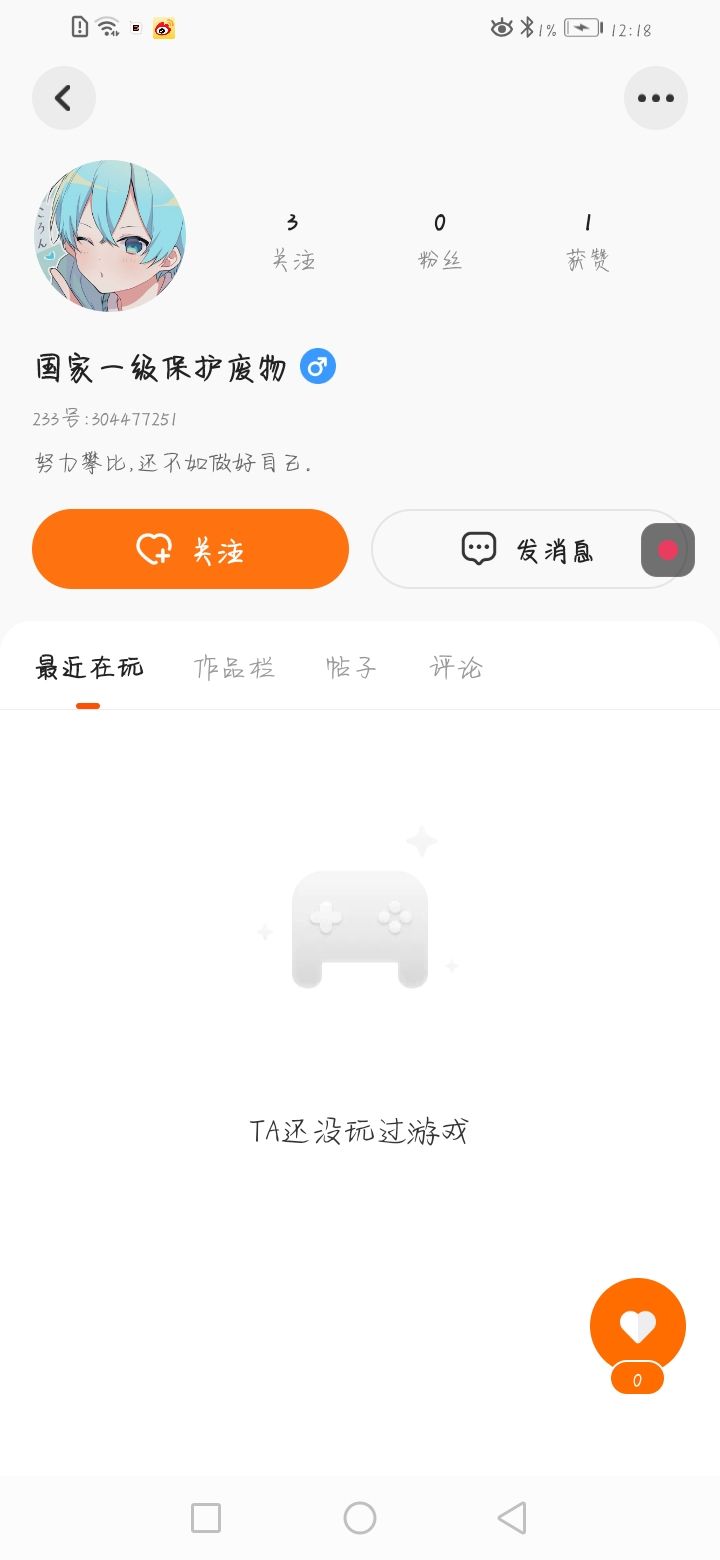The image size is (720, 1560).
Task: View the 关注 following count list
Action: (x=293, y=241)
